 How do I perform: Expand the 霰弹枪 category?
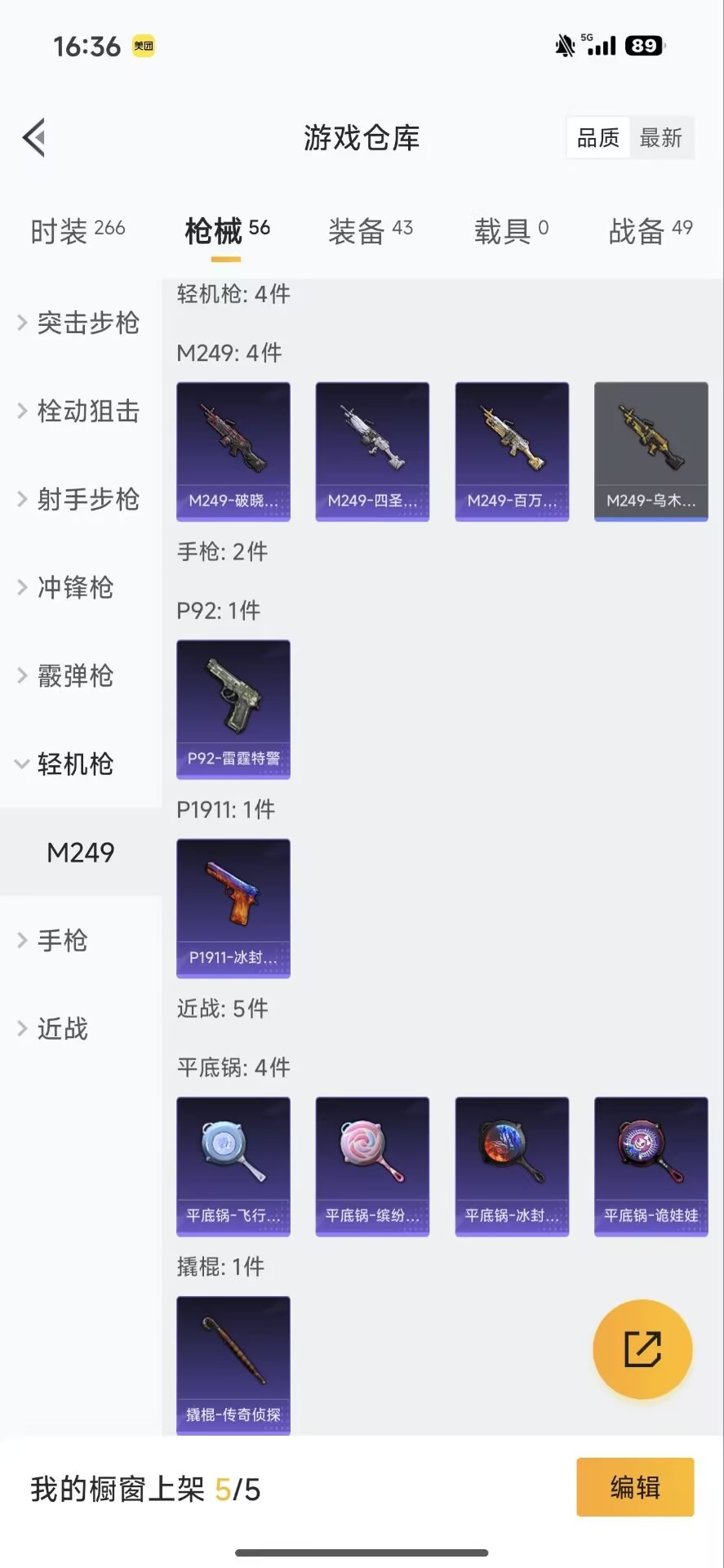coord(74,675)
